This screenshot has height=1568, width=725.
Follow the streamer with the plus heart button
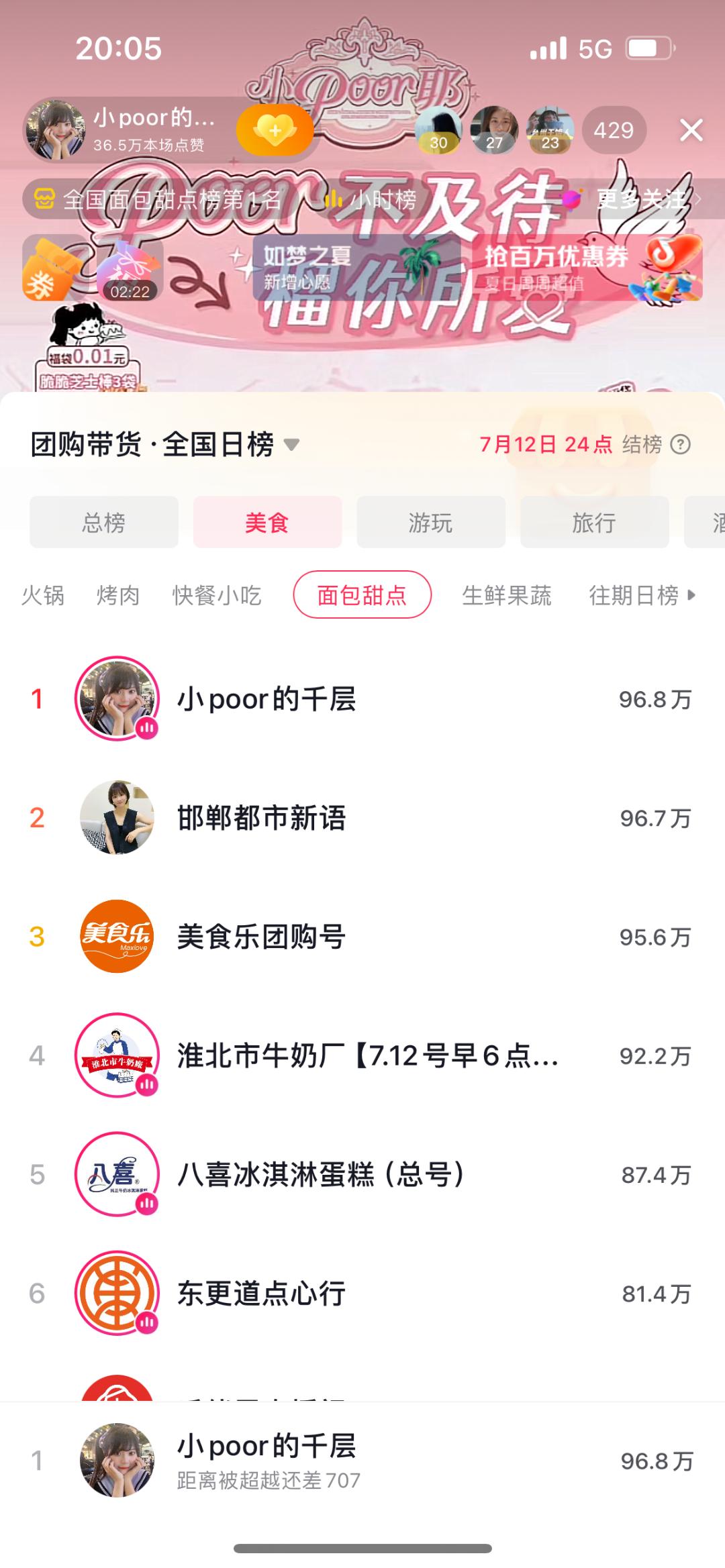click(275, 130)
